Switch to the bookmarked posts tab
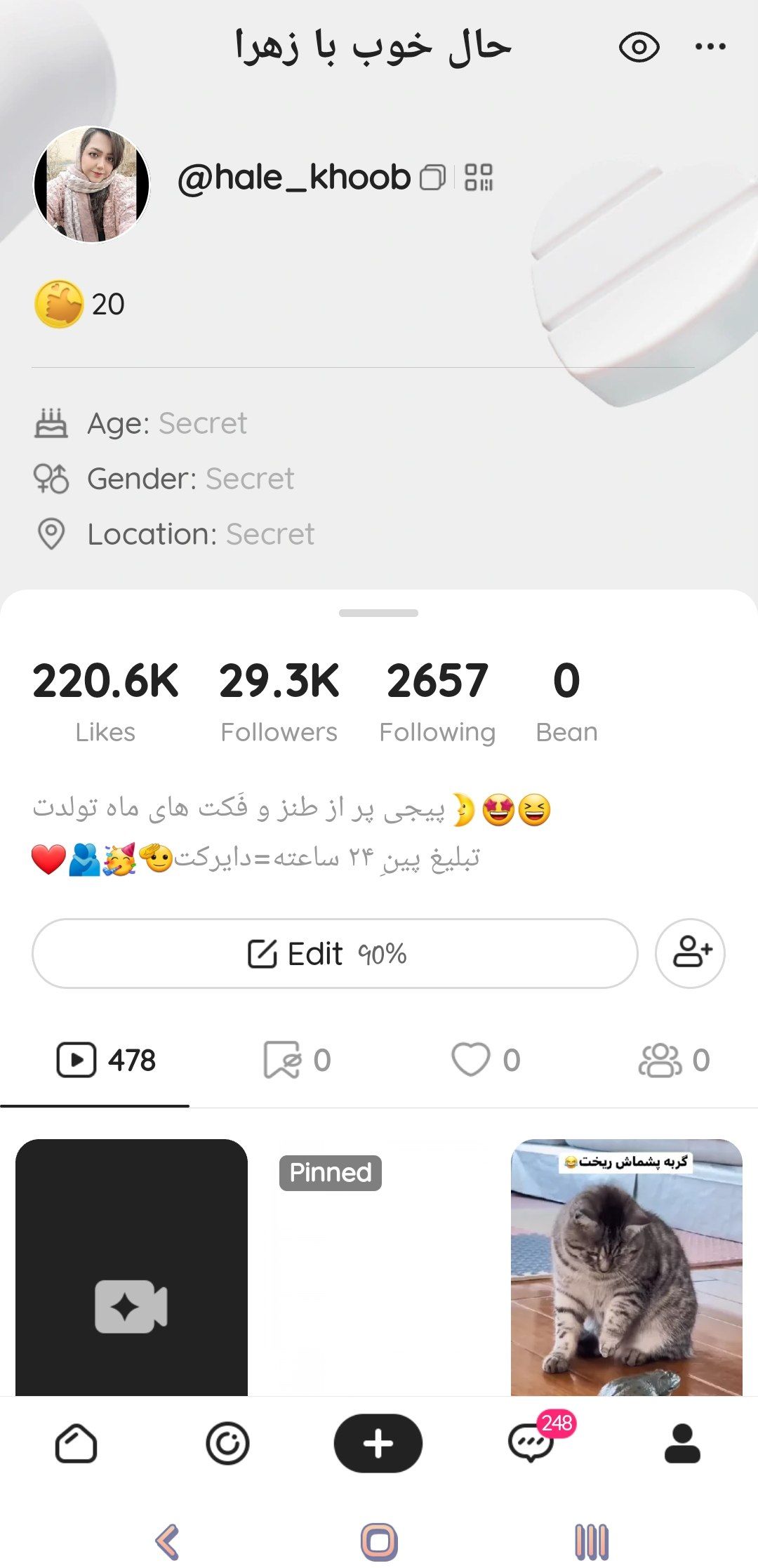The image size is (758, 1568). [296, 1060]
